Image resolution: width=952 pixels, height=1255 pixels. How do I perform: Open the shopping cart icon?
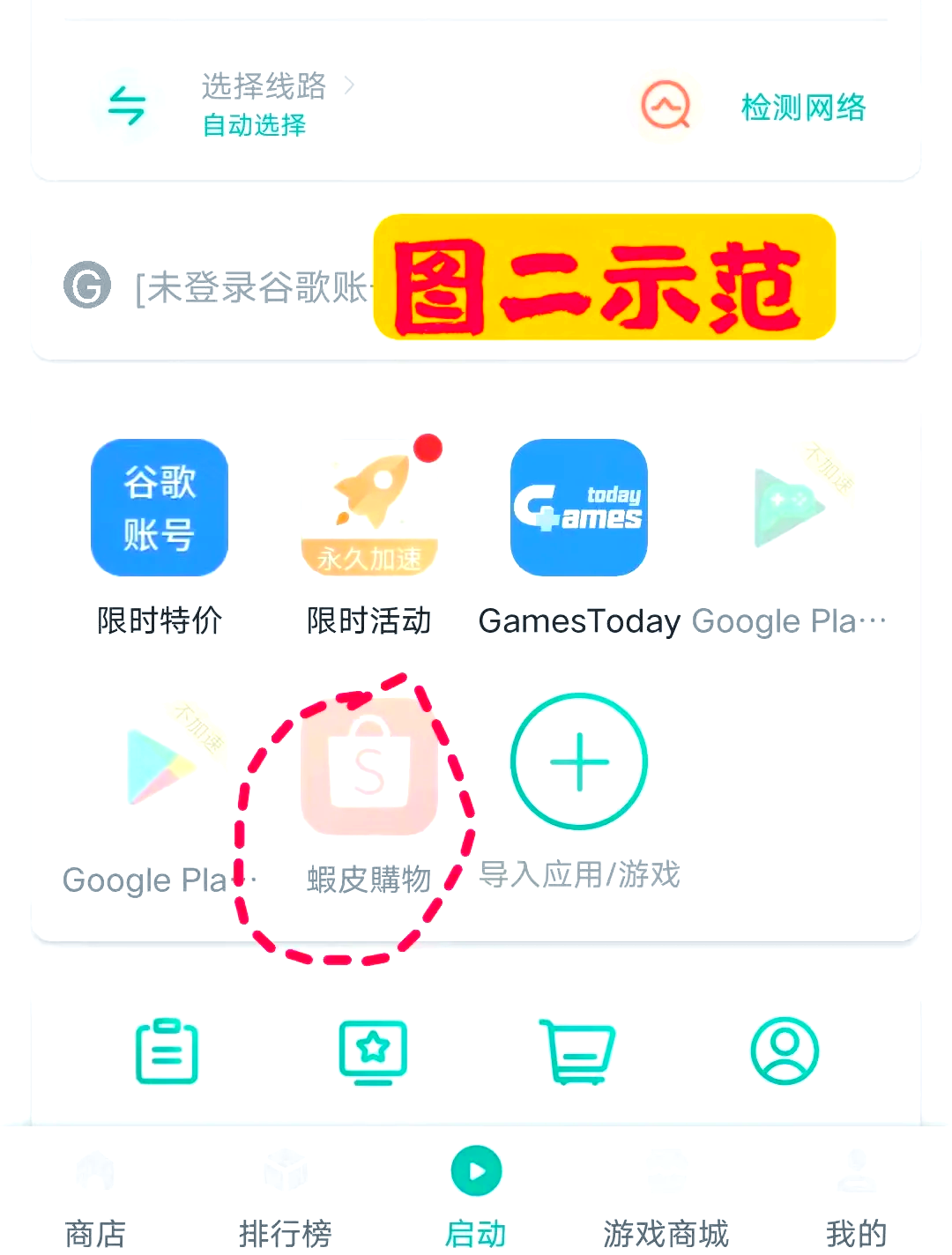(577, 1051)
